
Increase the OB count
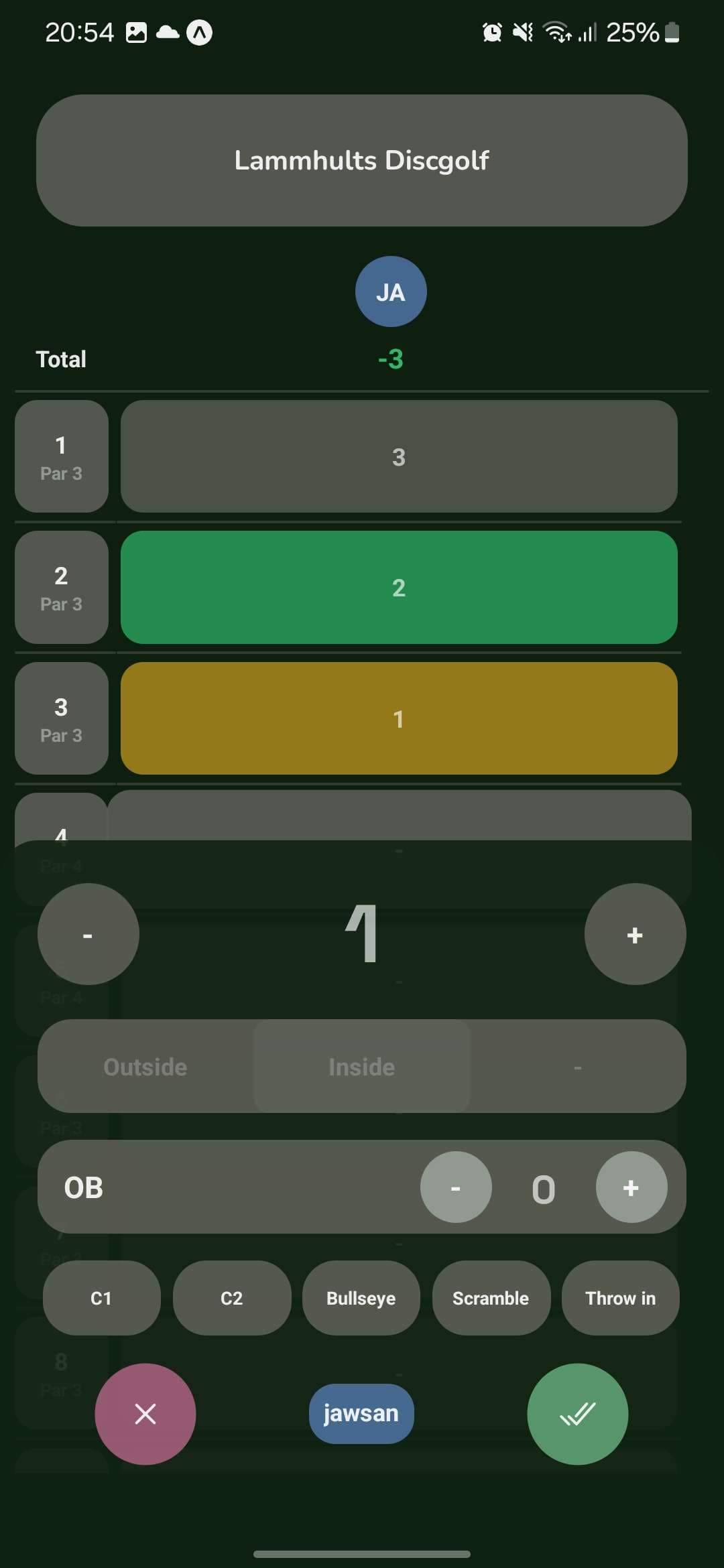click(631, 1187)
